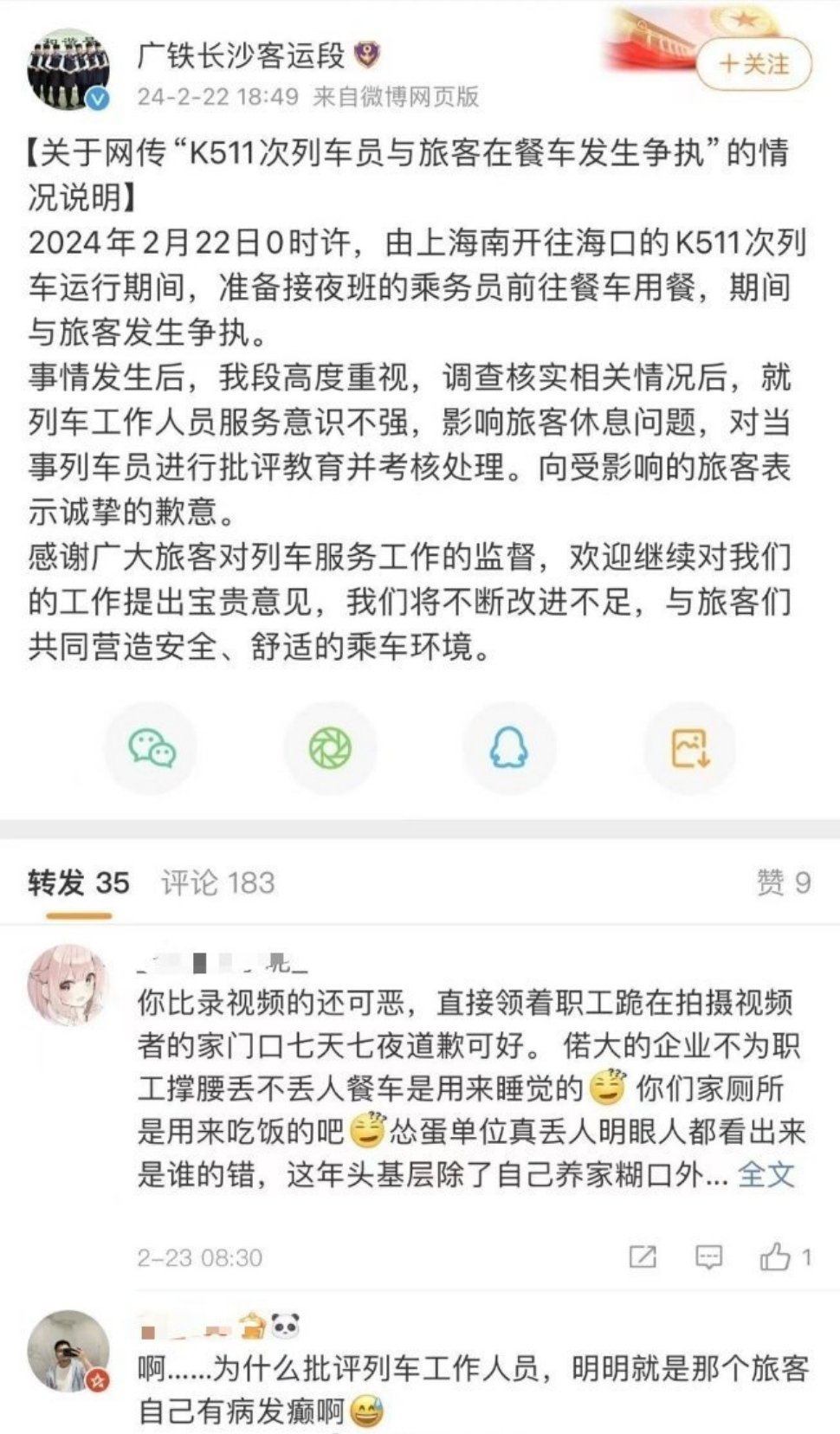This screenshot has width=840, height=1434.
Task: Open the pink-haired anime avatar commenter's profile
Action: click(x=68, y=985)
